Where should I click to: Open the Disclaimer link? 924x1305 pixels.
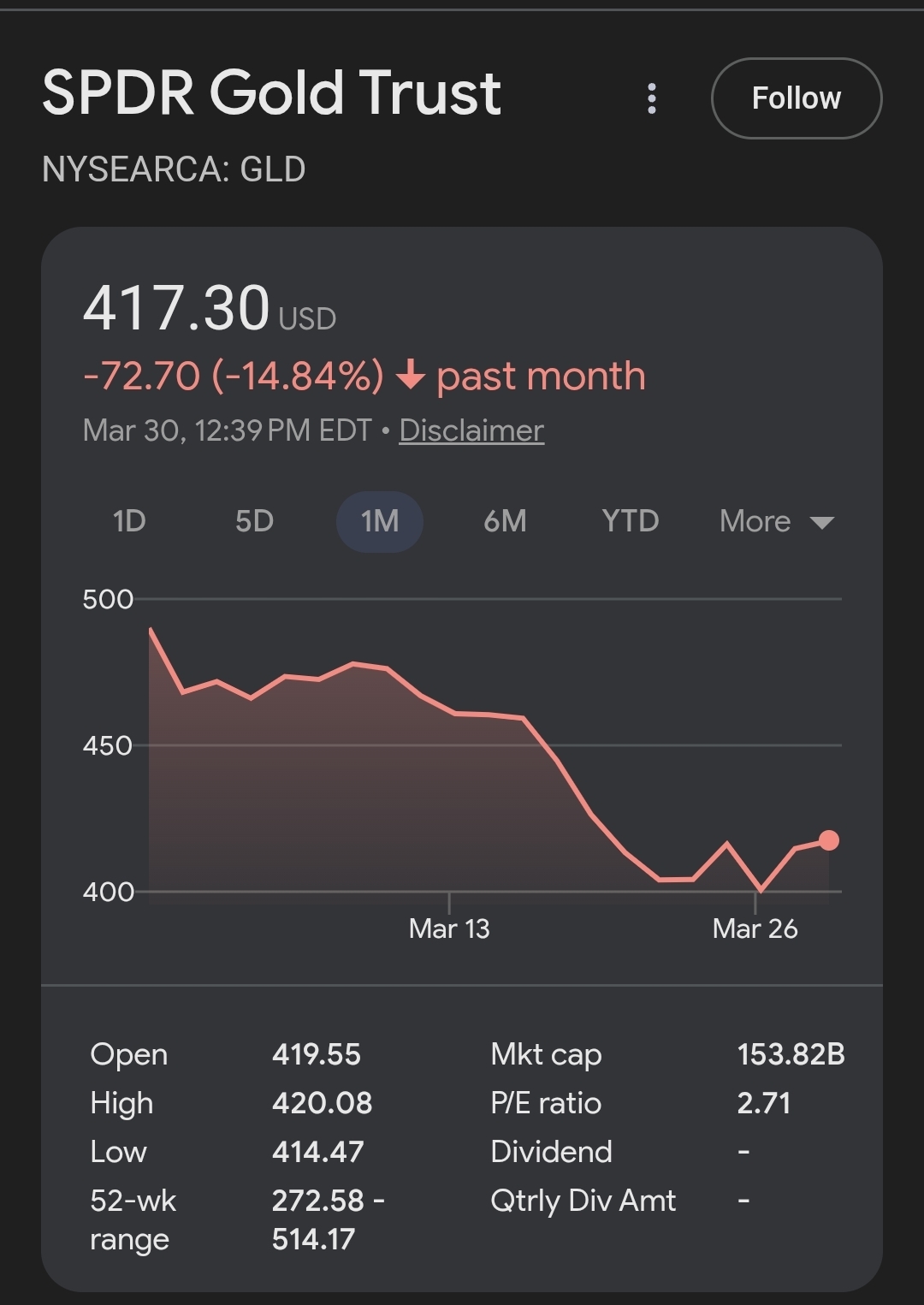[x=471, y=431]
